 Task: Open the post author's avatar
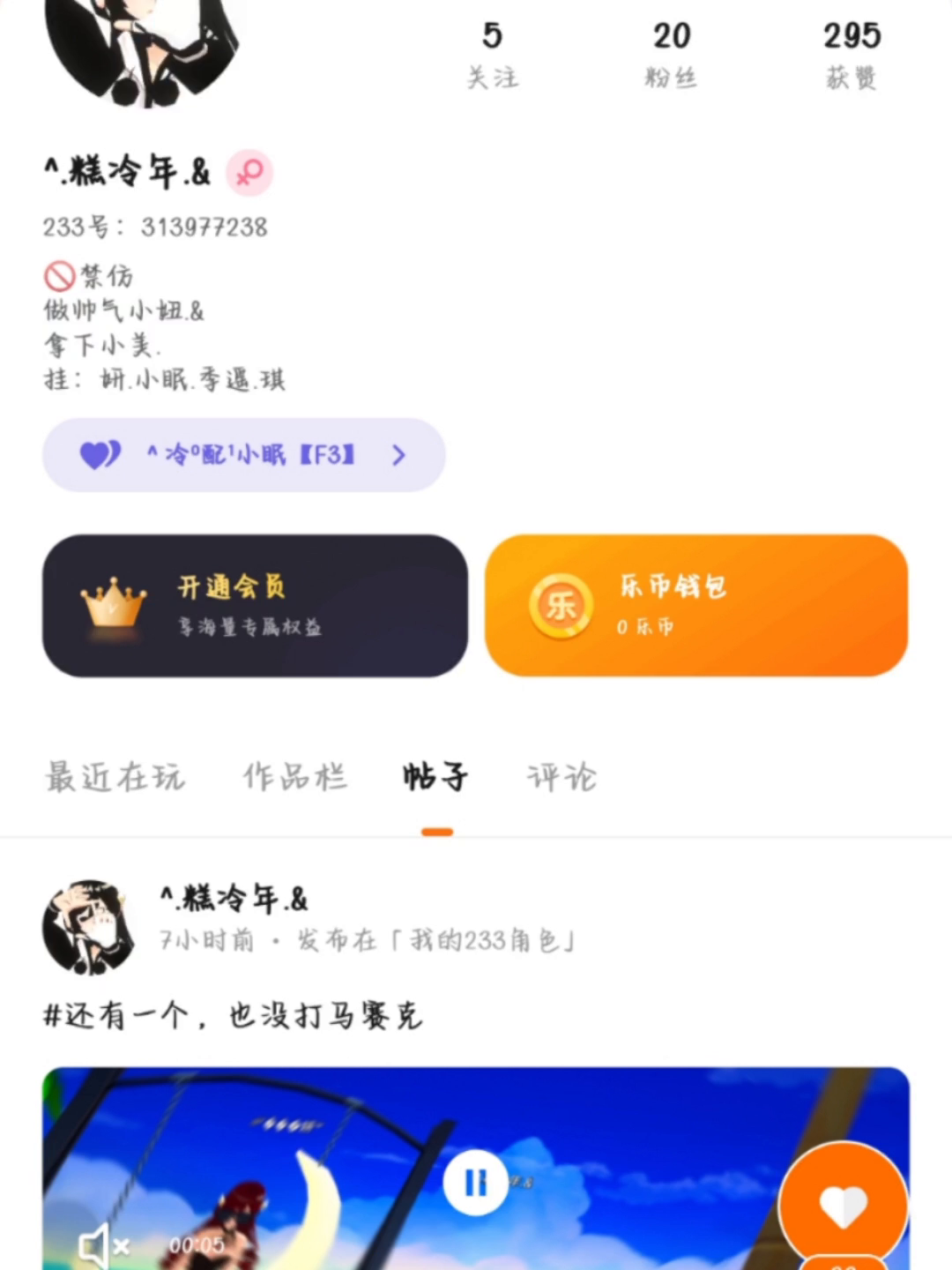click(x=88, y=926)
